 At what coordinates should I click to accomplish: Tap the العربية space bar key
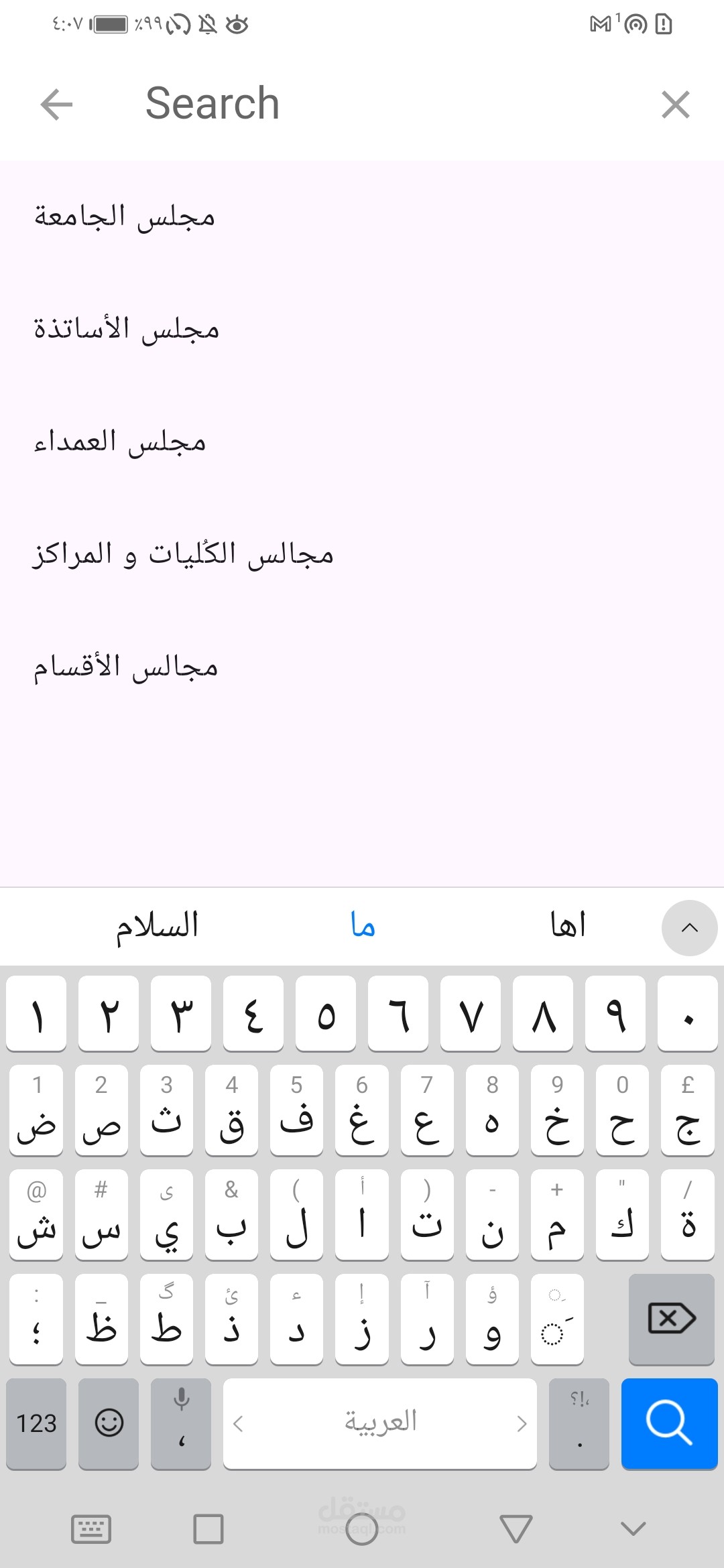tap(380, 1423)
